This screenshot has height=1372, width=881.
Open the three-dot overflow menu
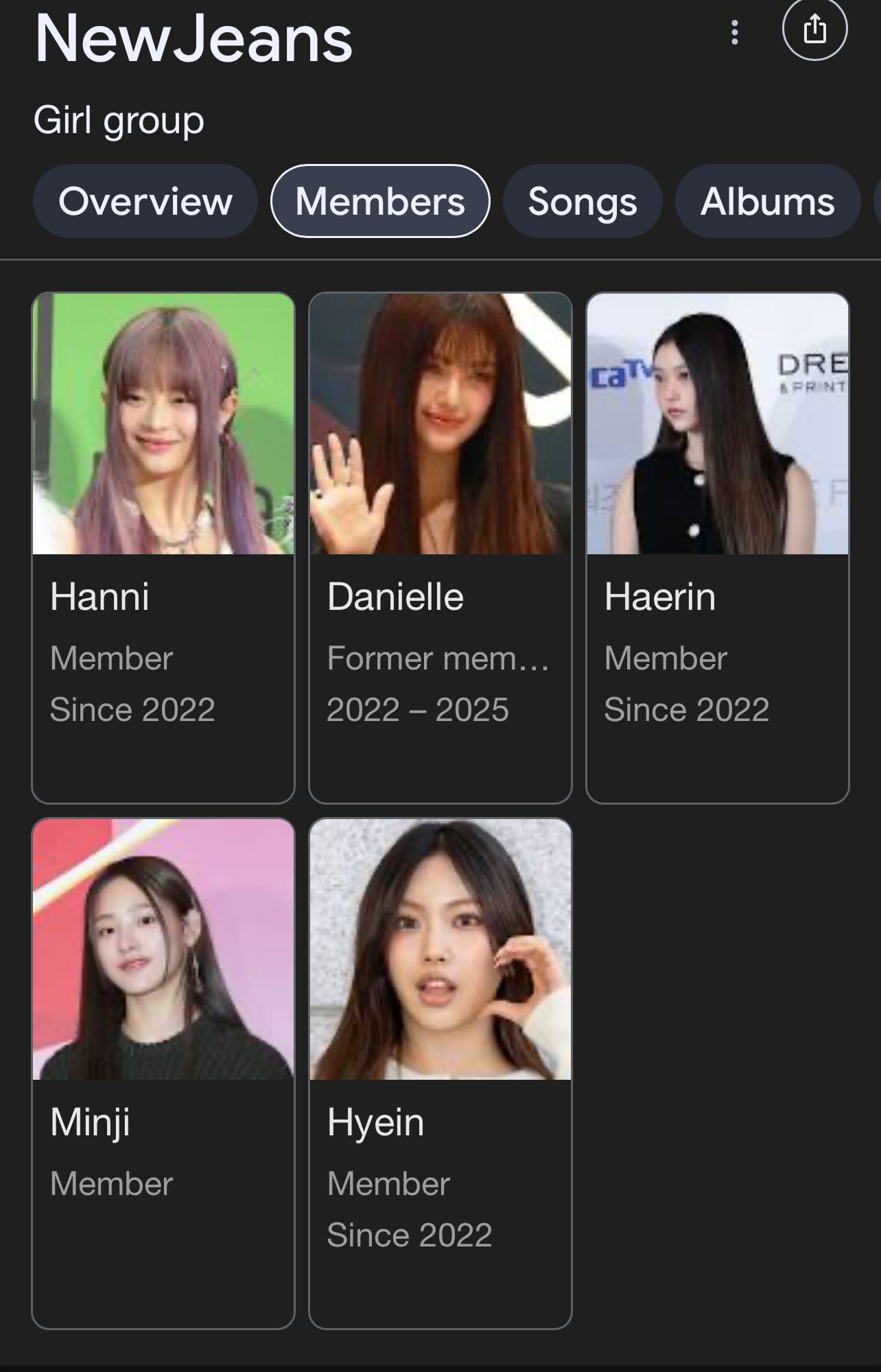pos(735,32)
